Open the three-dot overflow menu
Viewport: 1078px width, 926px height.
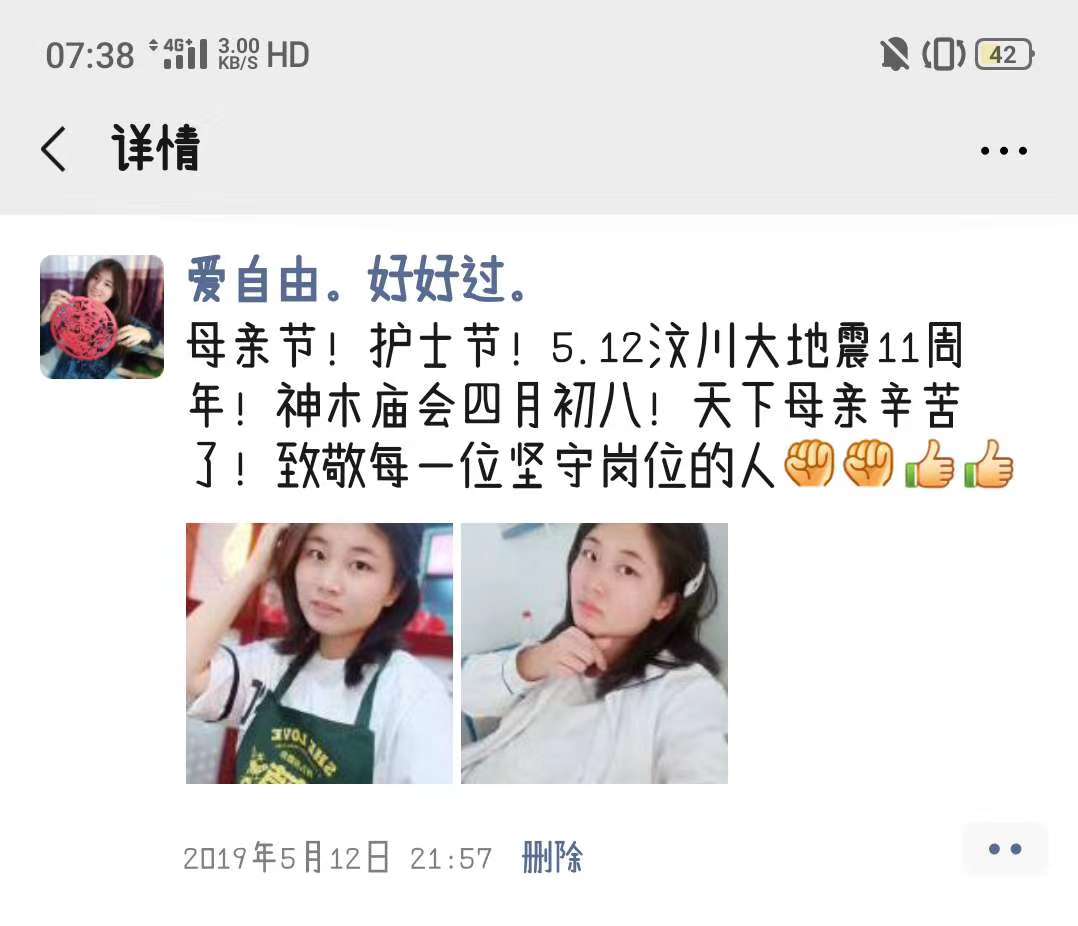coord(1003,151)
